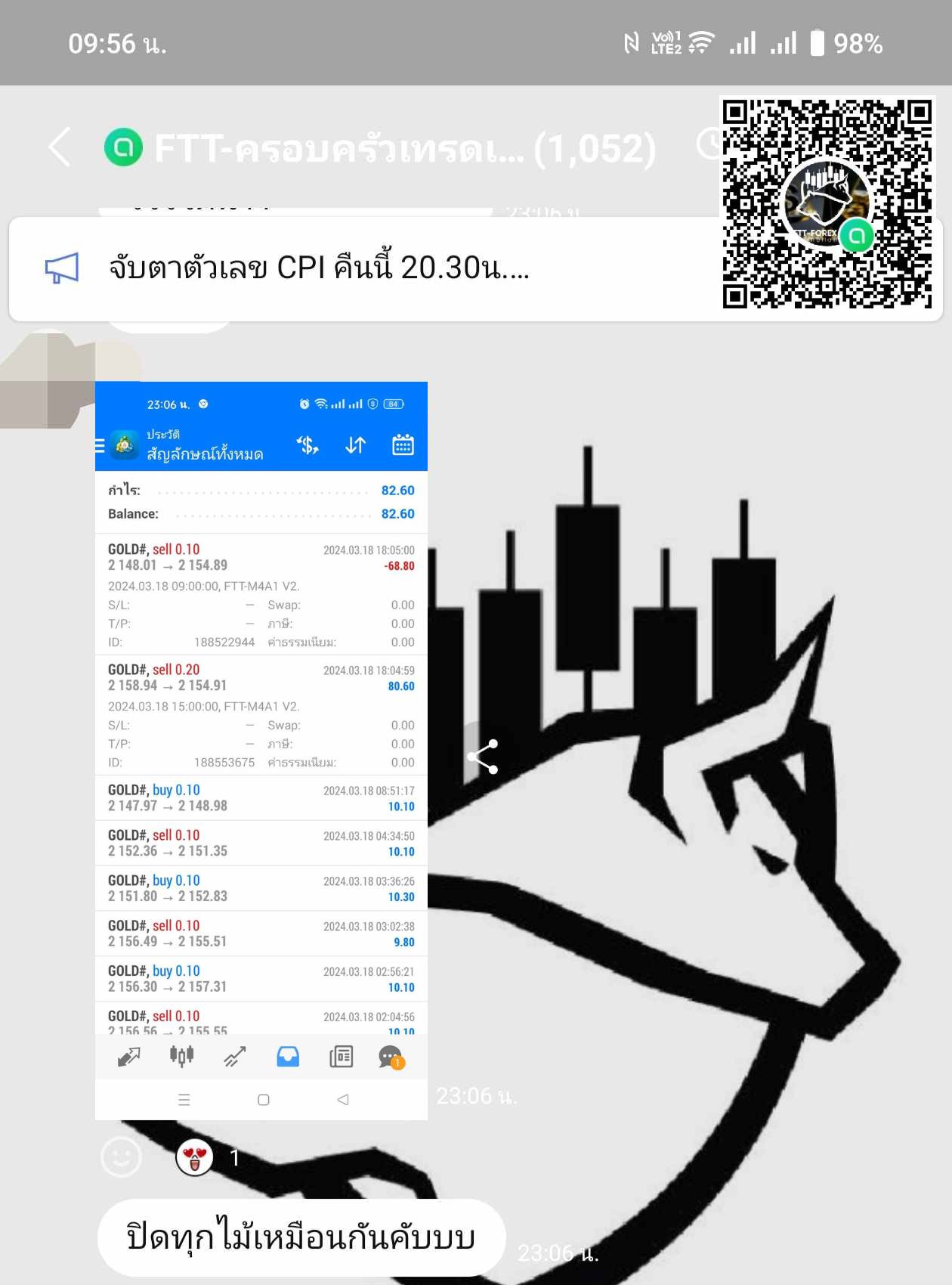952x1285 pixels.
Task: Add a reaction to the image message
Action: [x=122, y=1157]
